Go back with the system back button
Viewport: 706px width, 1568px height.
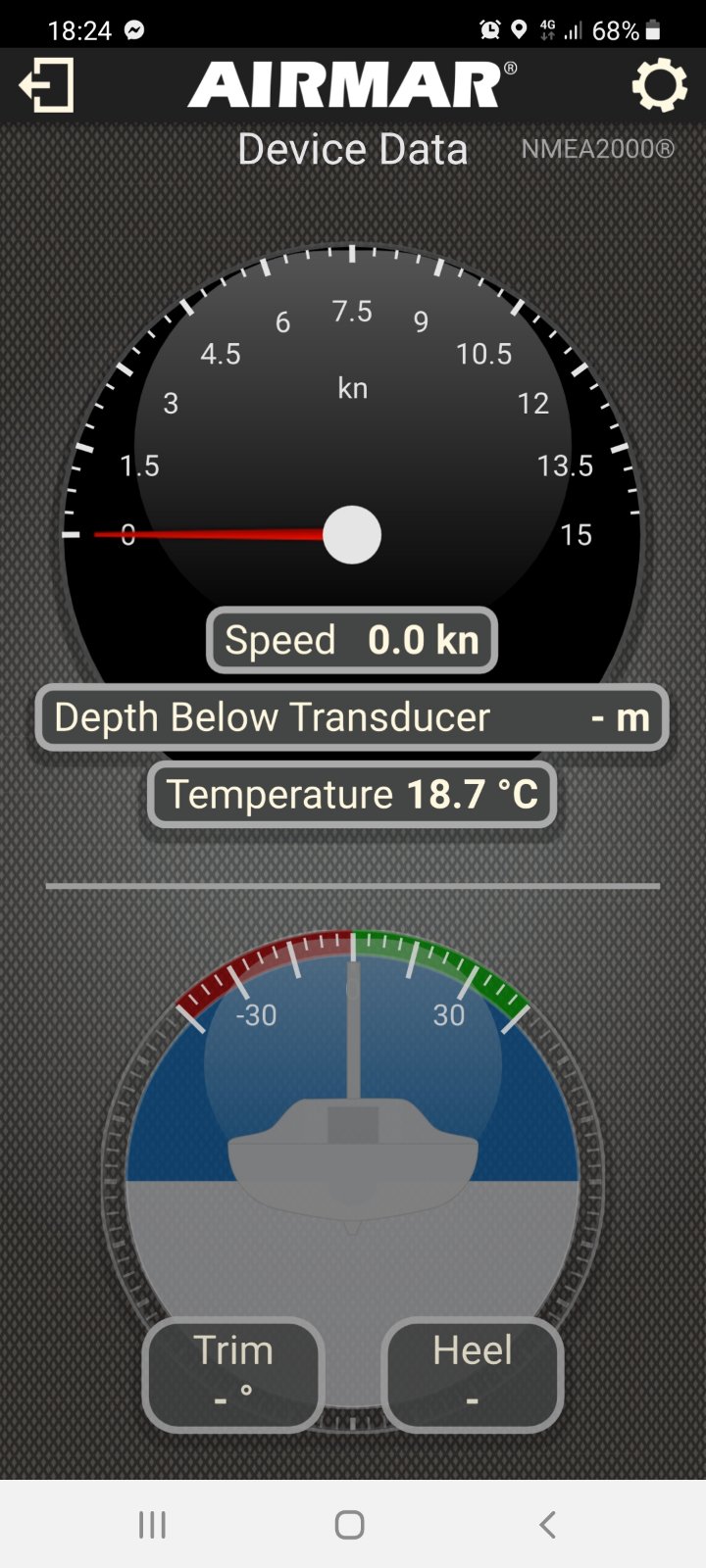(x=547, y=1524)
